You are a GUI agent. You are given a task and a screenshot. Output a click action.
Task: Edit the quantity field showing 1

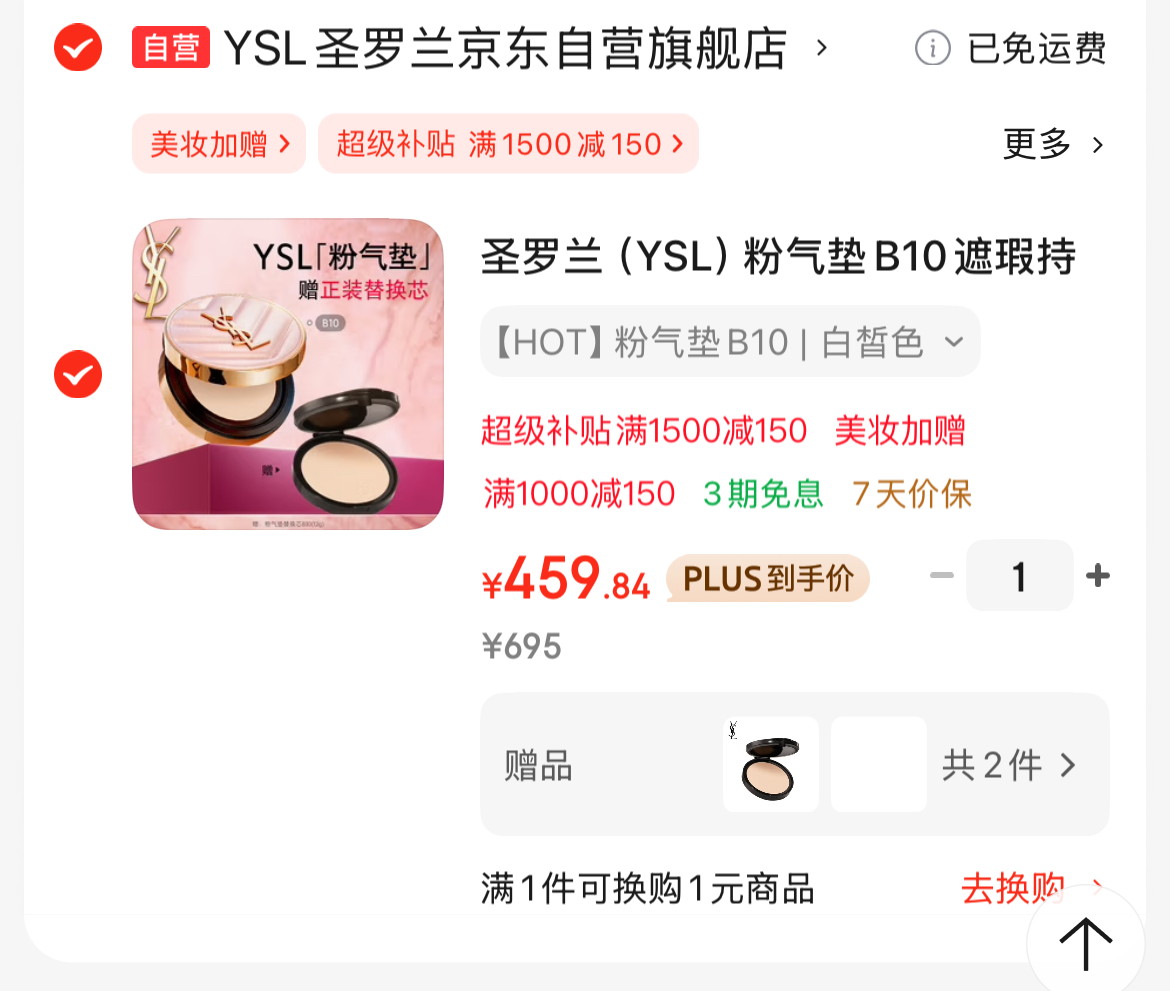pyautogui.click(x=1019, y=575)
